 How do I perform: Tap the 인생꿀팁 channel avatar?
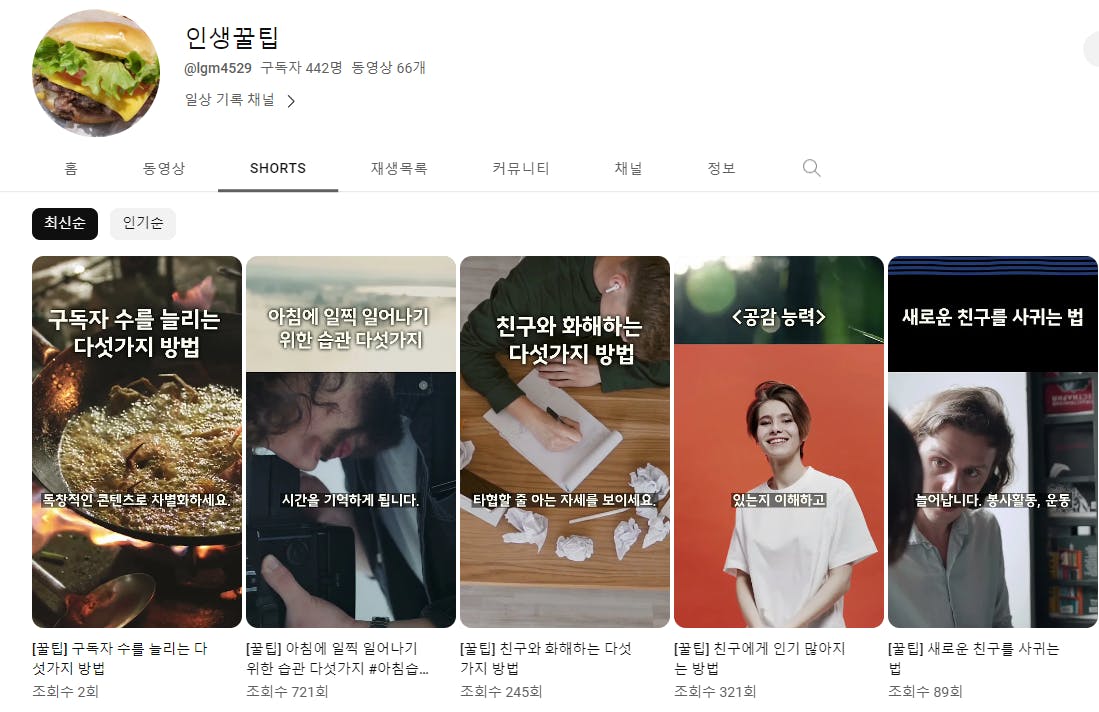(96, 73)
